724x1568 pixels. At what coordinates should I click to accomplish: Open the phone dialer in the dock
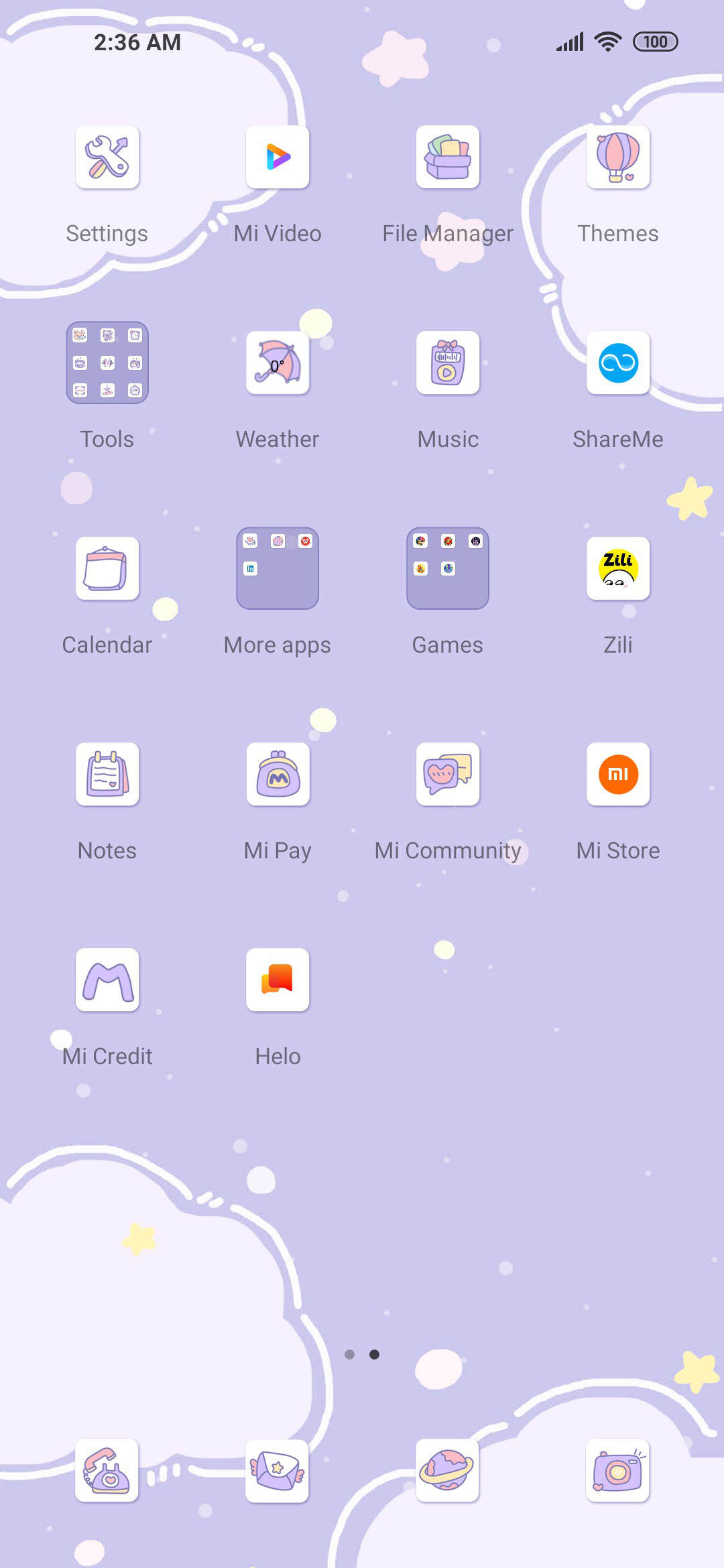(107, 1471)
